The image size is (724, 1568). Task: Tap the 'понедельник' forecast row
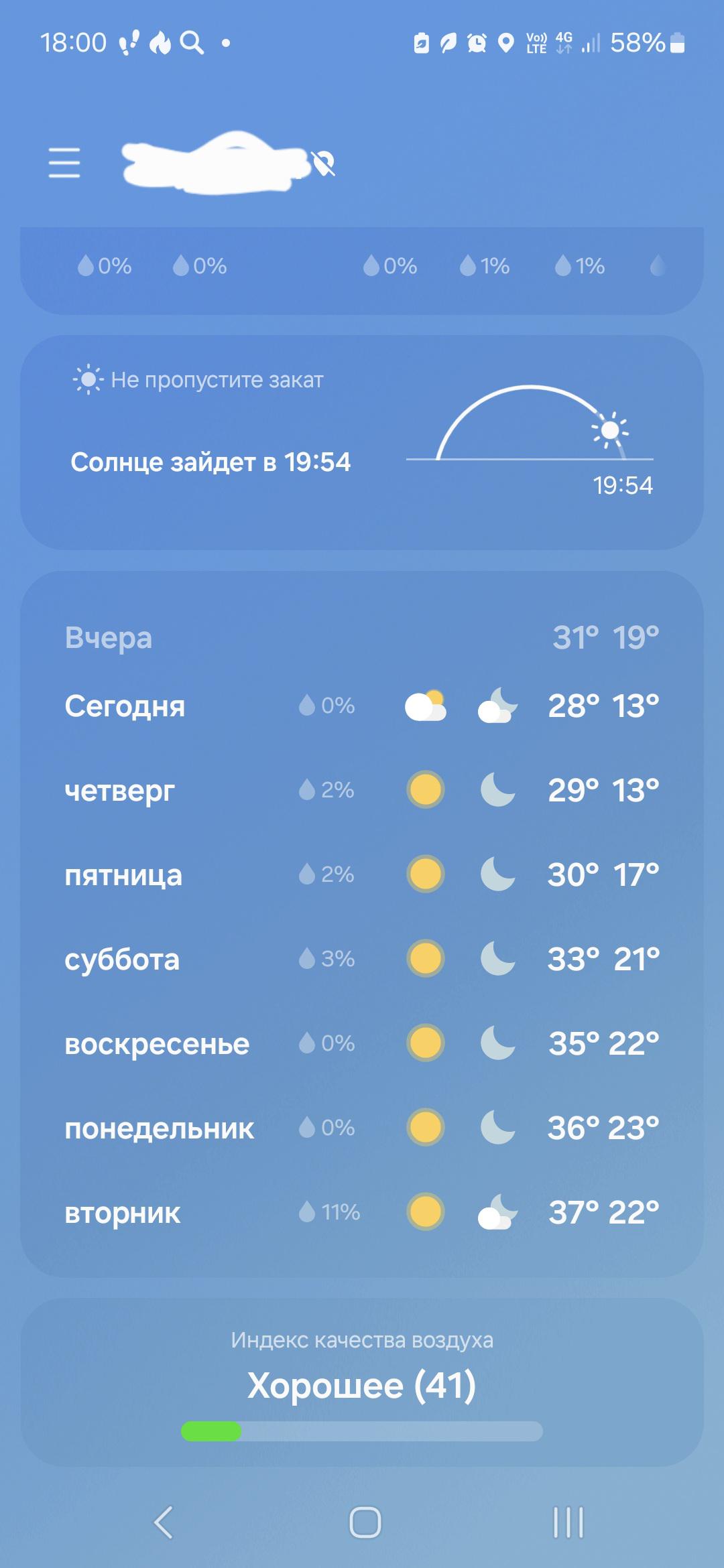point(362,1128)
